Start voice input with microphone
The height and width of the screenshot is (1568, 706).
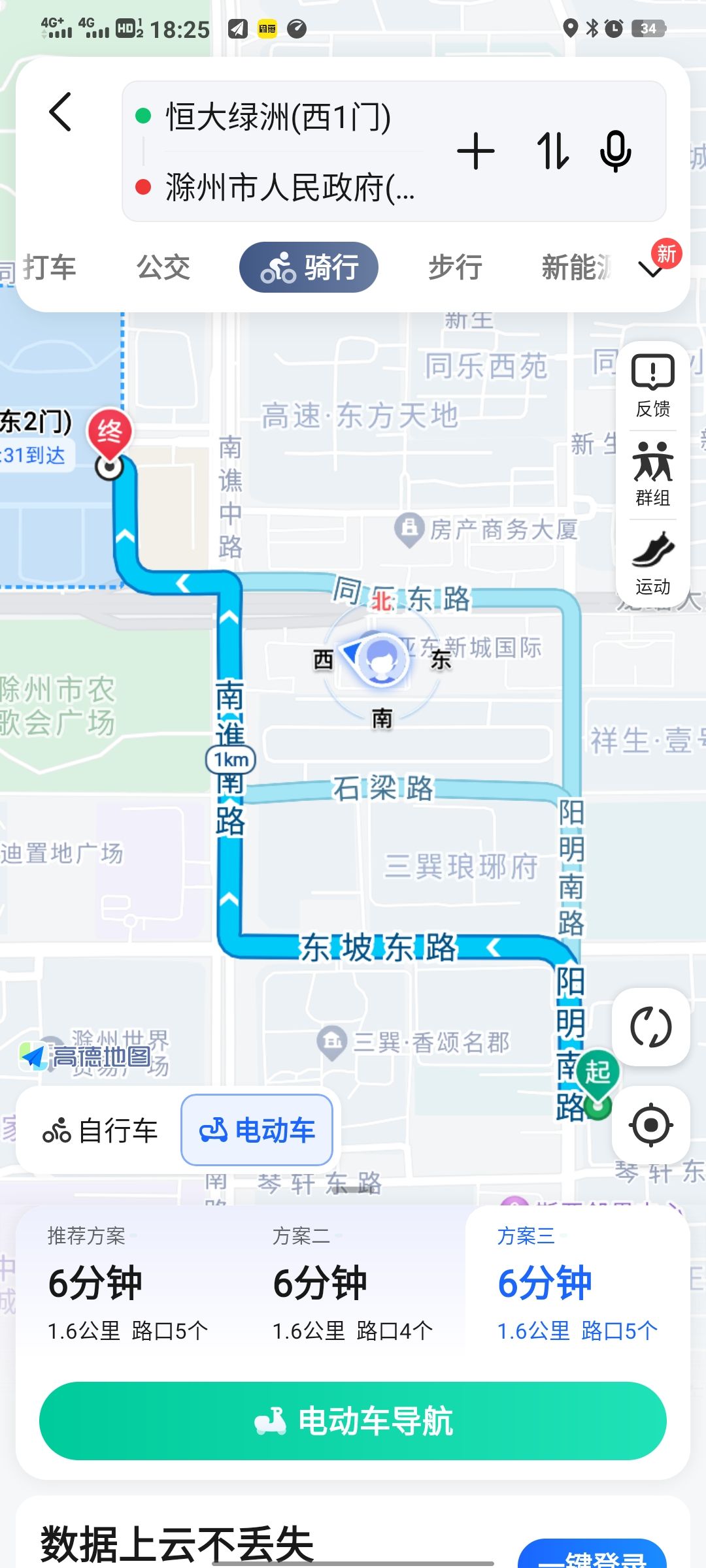(615, 152)
